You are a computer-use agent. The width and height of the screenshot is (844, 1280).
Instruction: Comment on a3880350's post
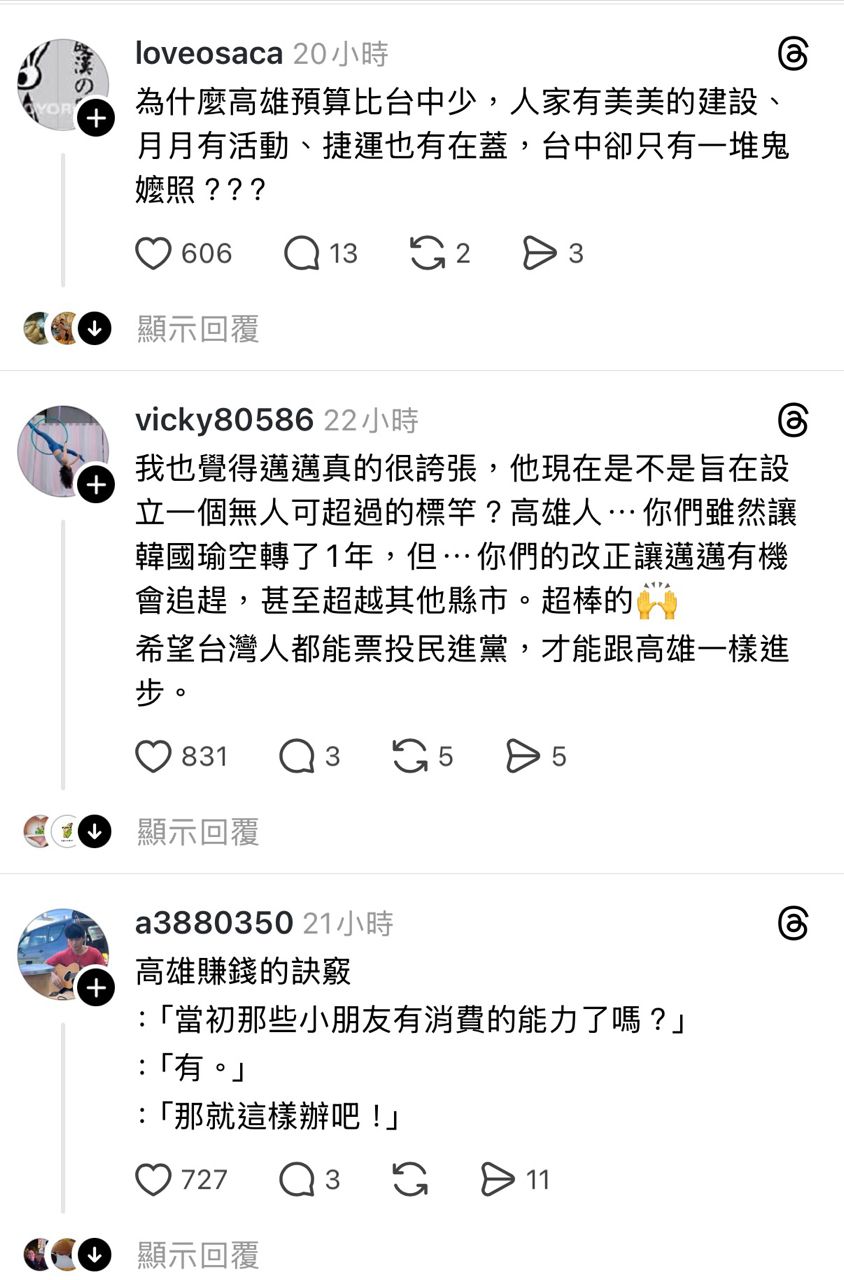click(x=297, y=1180)
